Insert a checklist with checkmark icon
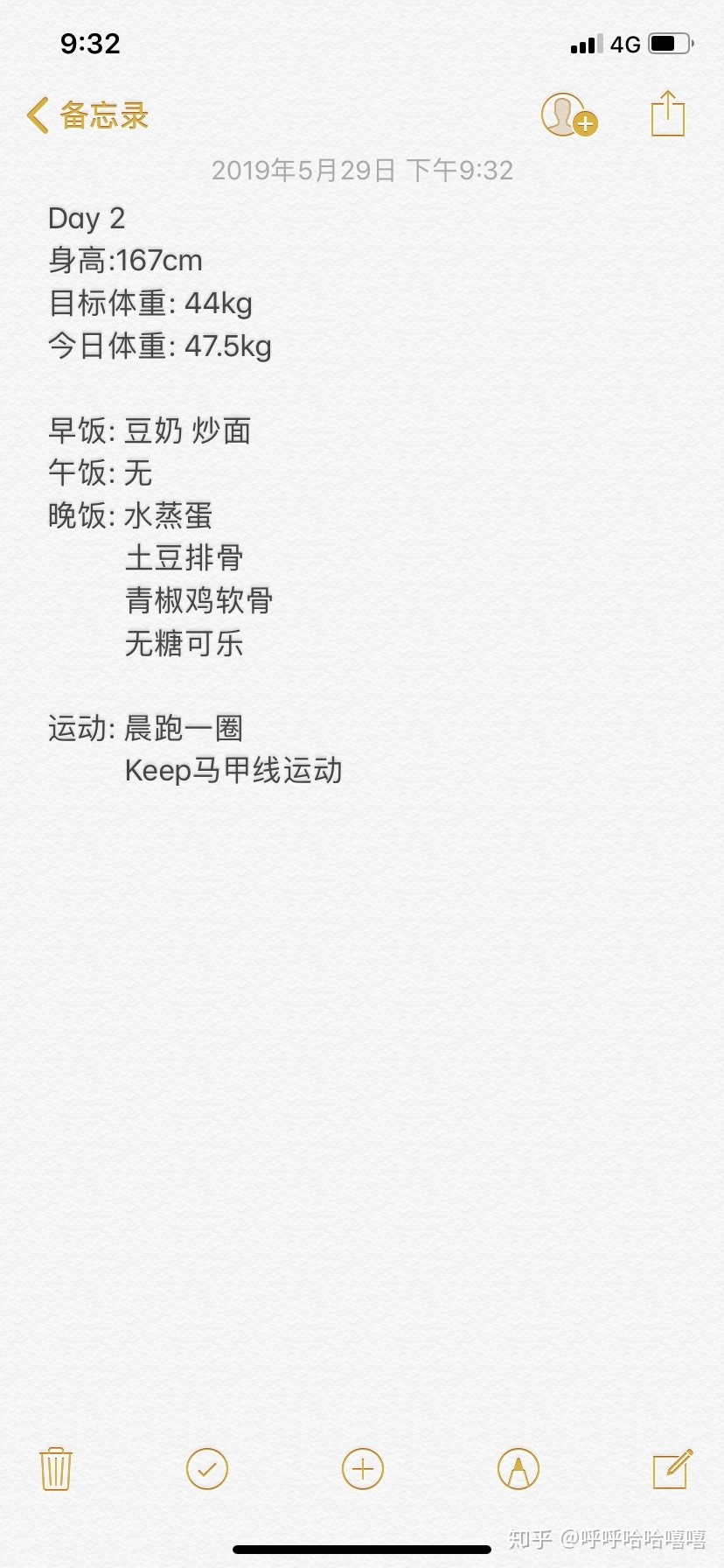Image resolution: width=724 pixels, height=1568 pixels. pyautogui.click(x=207, y=1469)
